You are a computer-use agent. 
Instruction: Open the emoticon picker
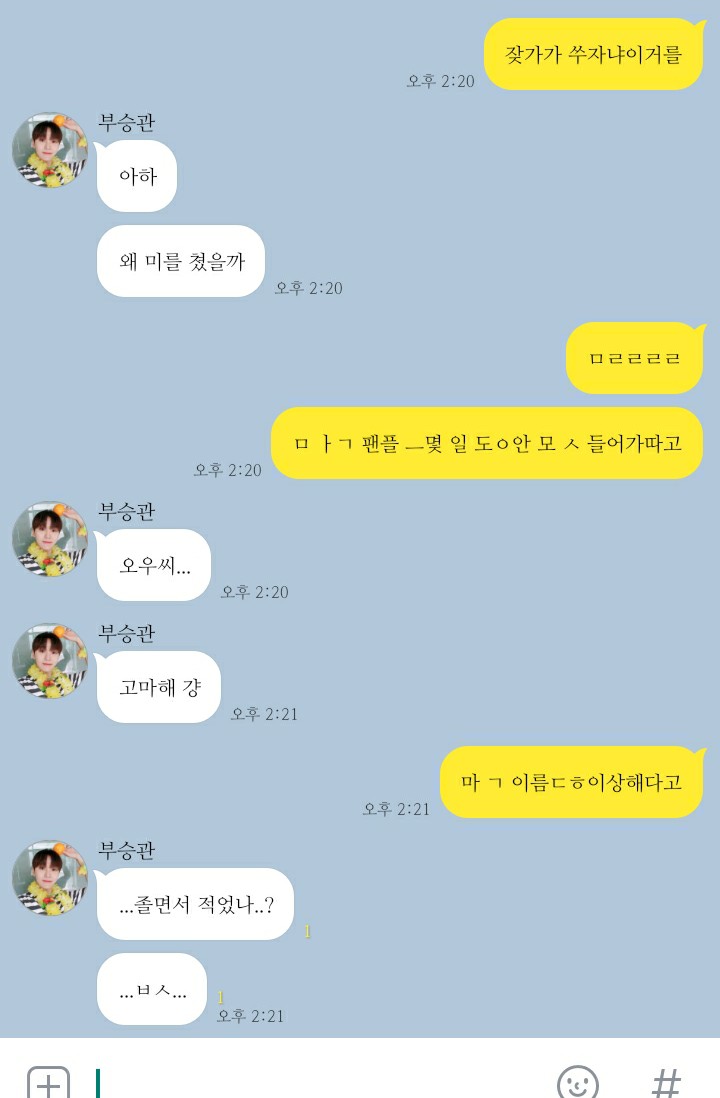[x=577, y=1083]
